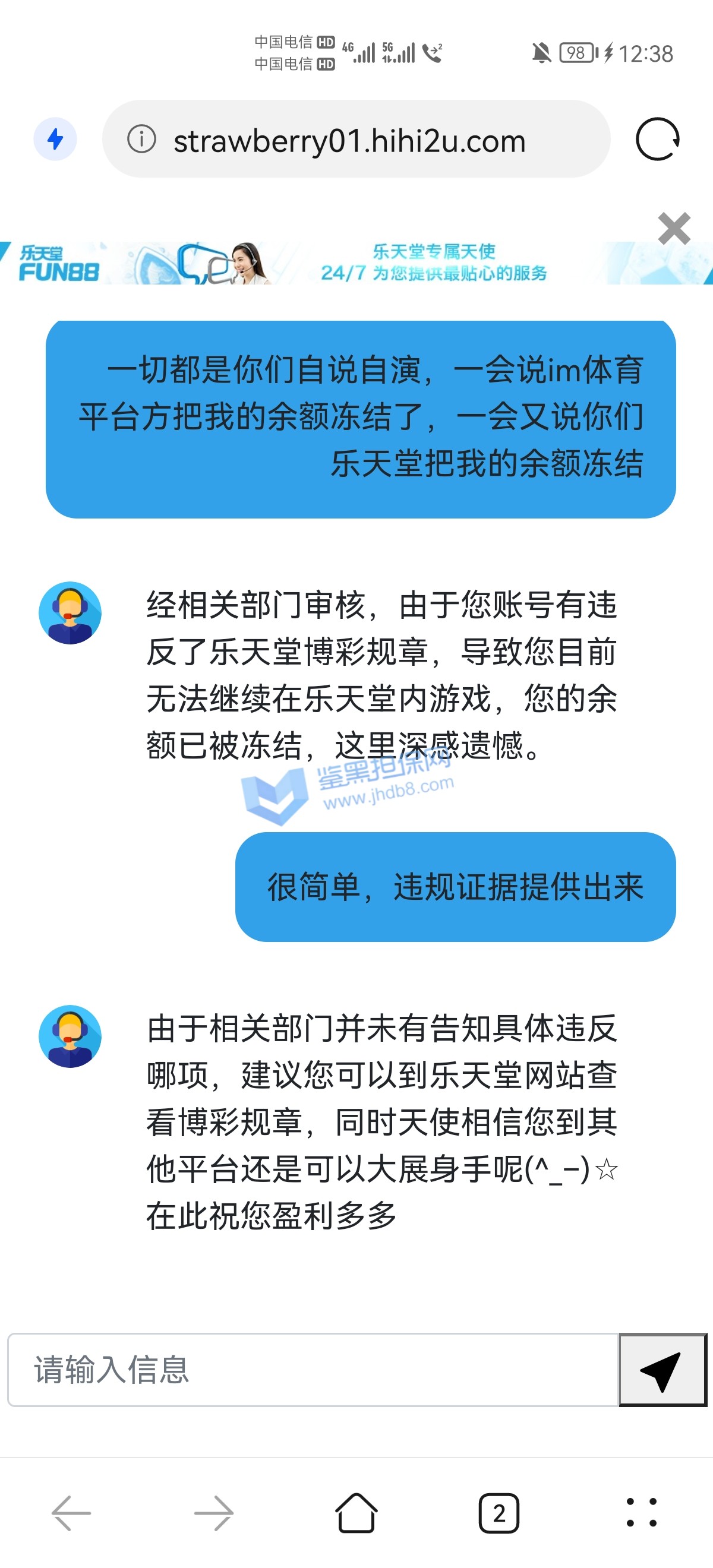Open the browser's four-dot menu

pyautogui.click(x=641, y=1513)
